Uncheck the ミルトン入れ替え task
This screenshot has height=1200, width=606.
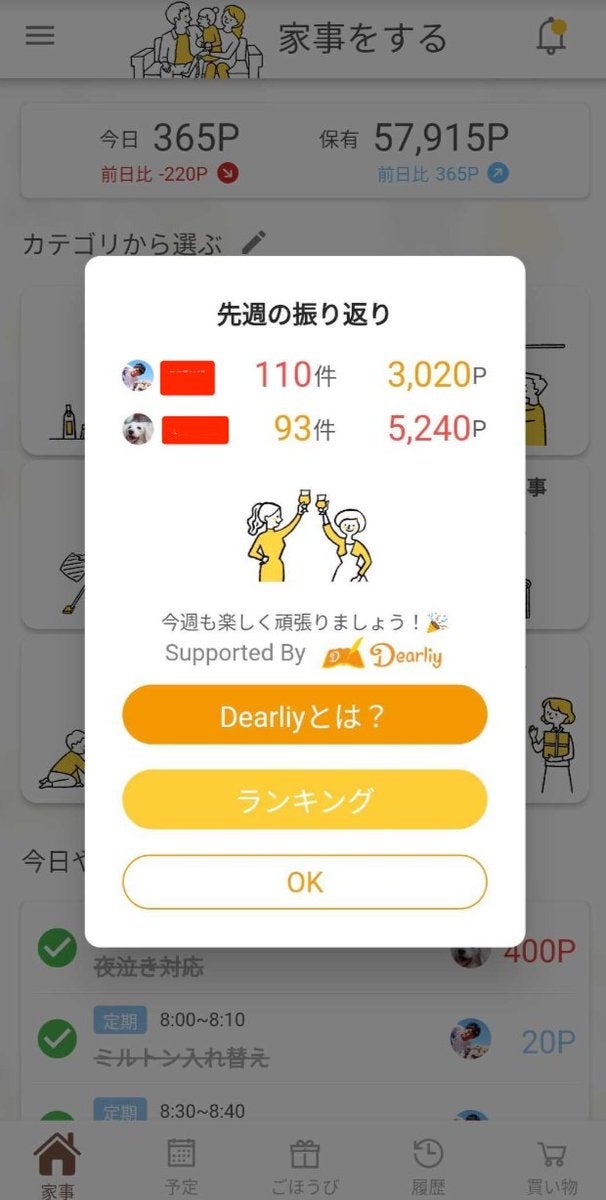[57, 1040]
